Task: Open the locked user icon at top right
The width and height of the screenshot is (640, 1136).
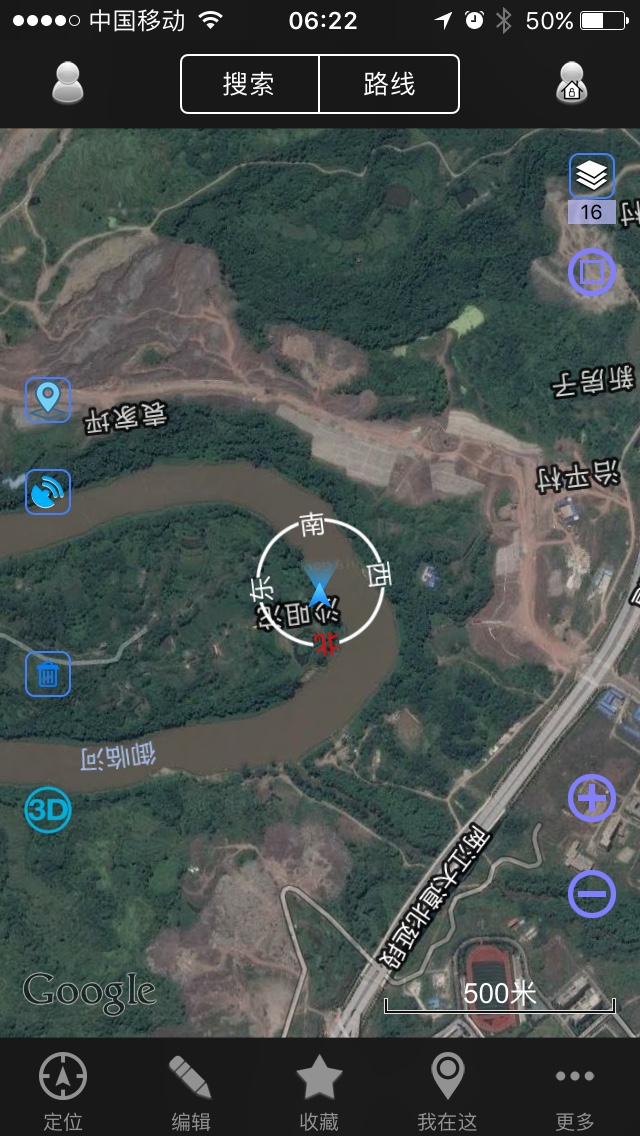Action: coord(572,83)
